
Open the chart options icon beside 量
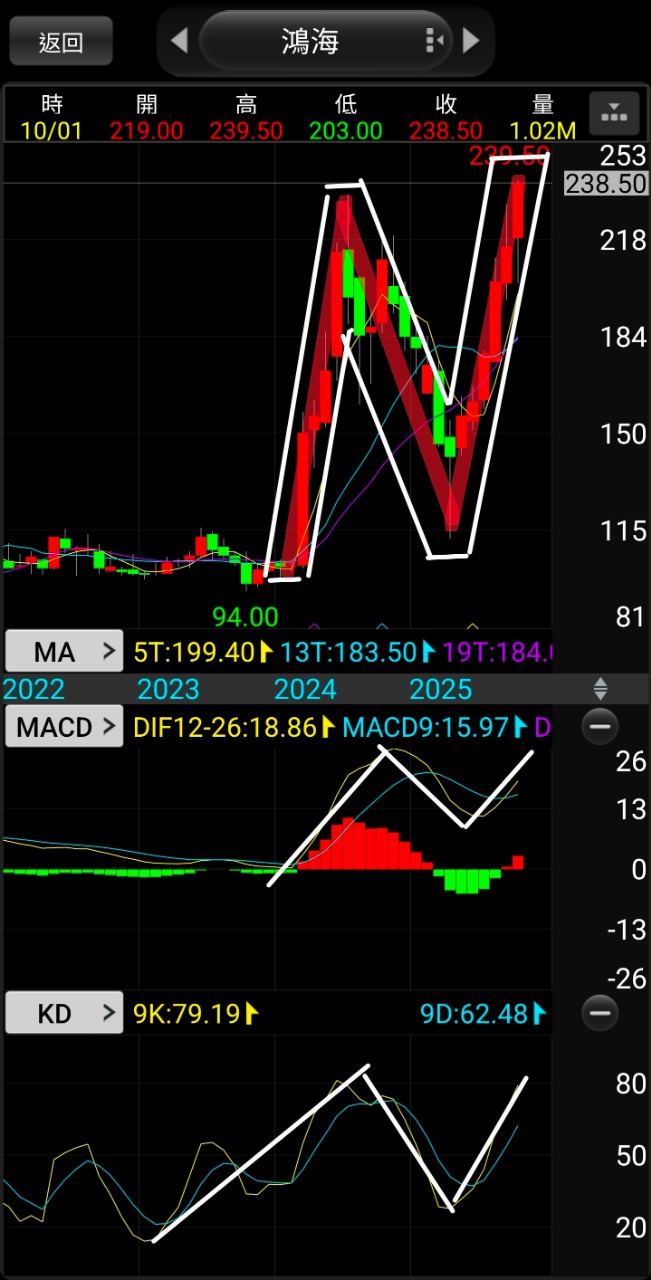613,112
